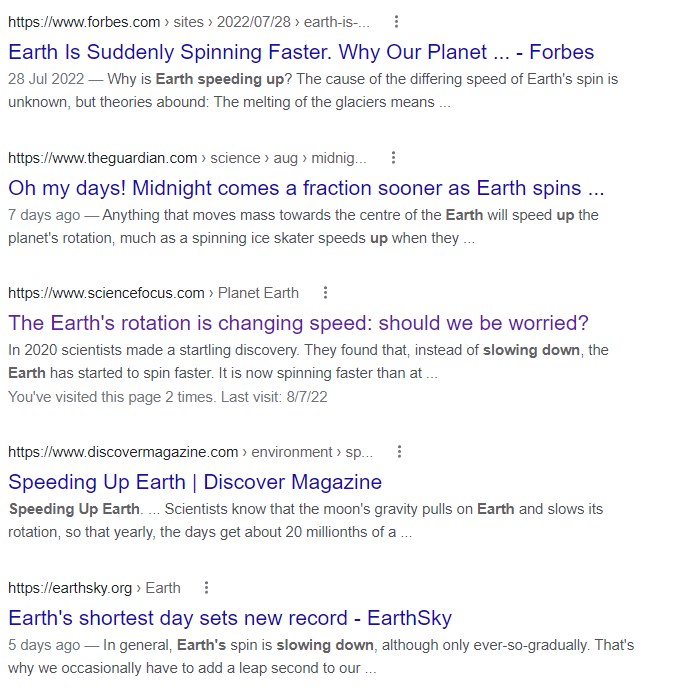Open The Guardian article about midnight coming sooner

click(306, 188)
